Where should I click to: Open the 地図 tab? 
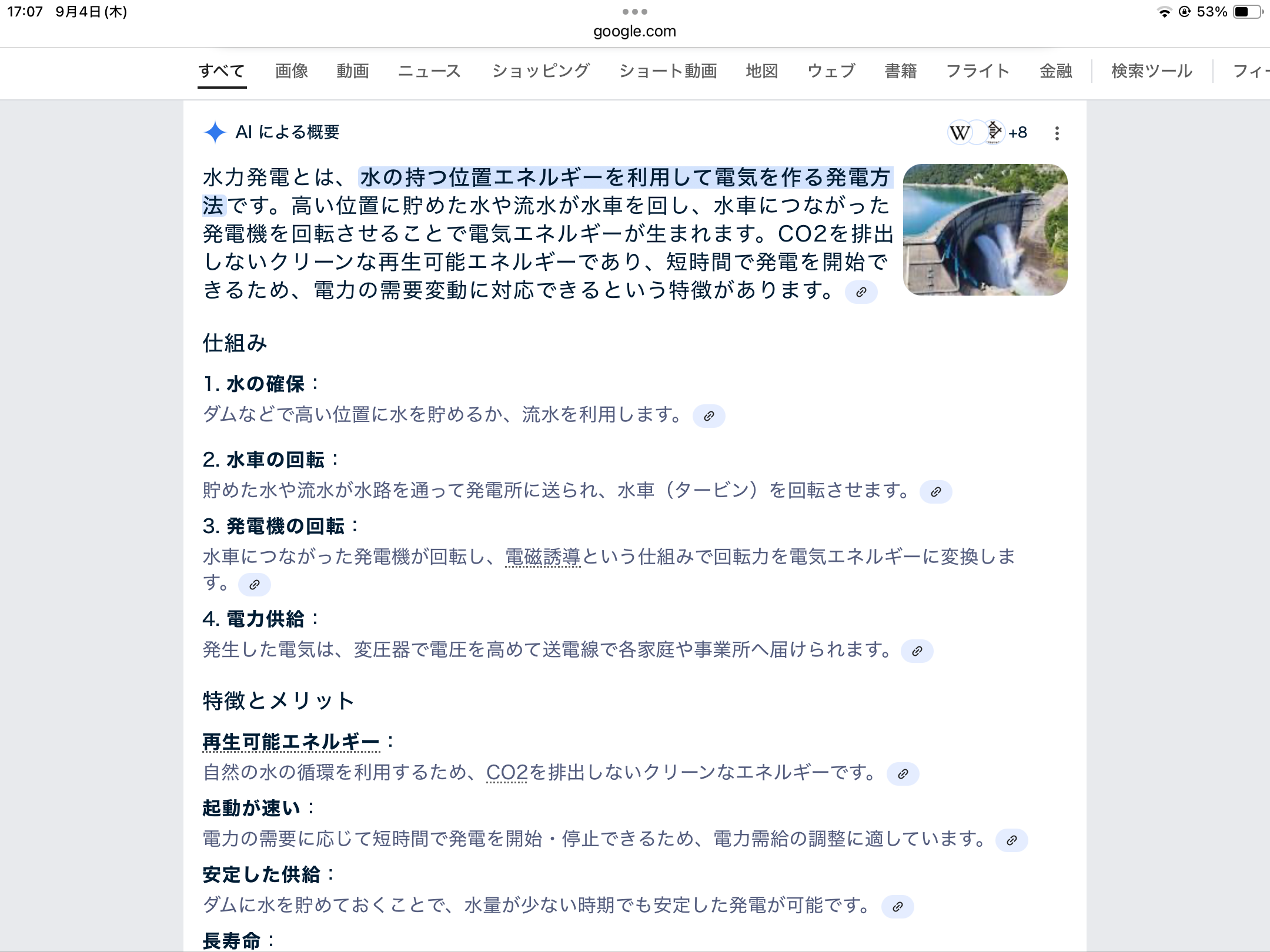(762, 71)
